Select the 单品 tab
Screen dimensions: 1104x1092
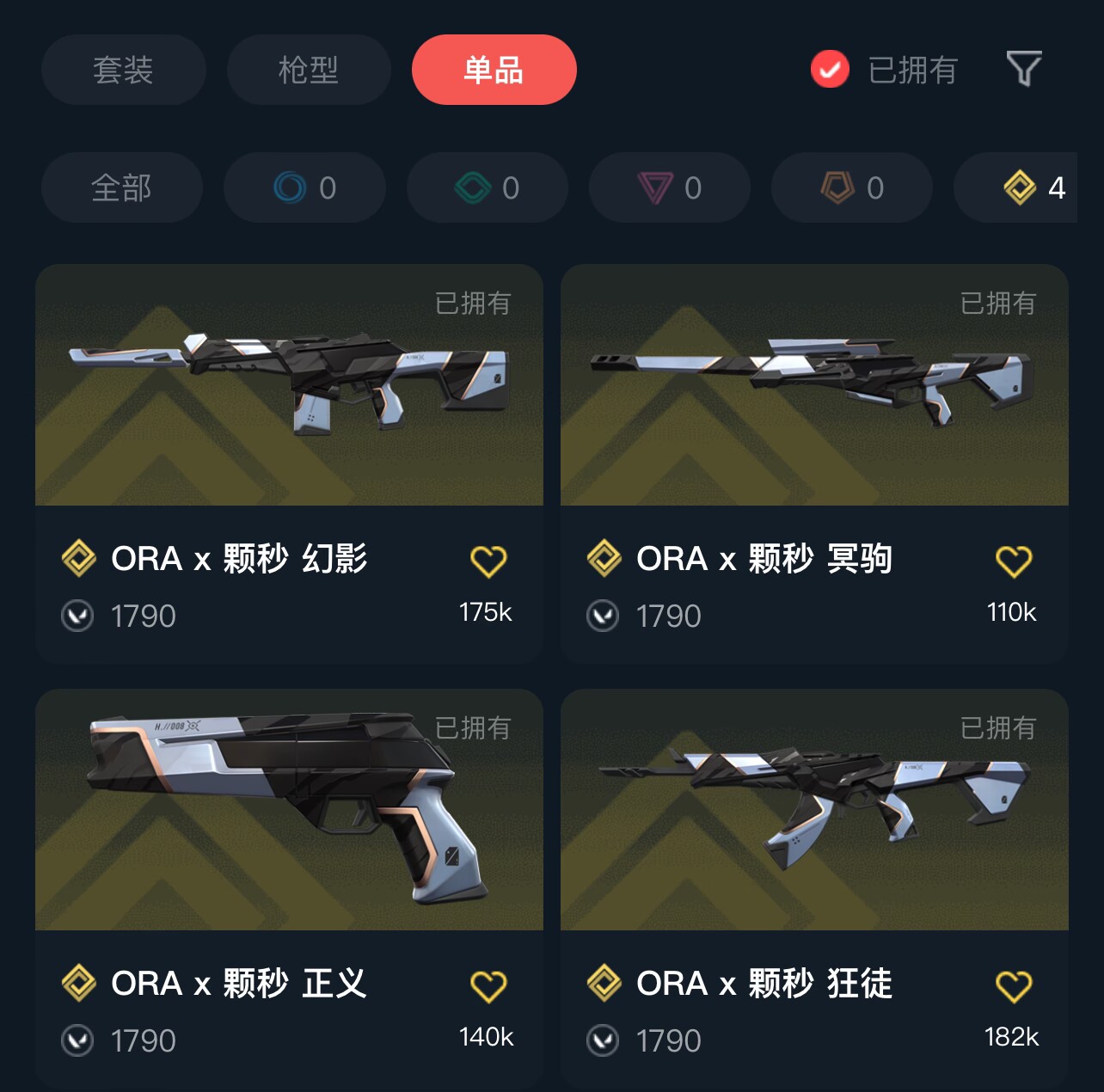(x=494, y=70)
